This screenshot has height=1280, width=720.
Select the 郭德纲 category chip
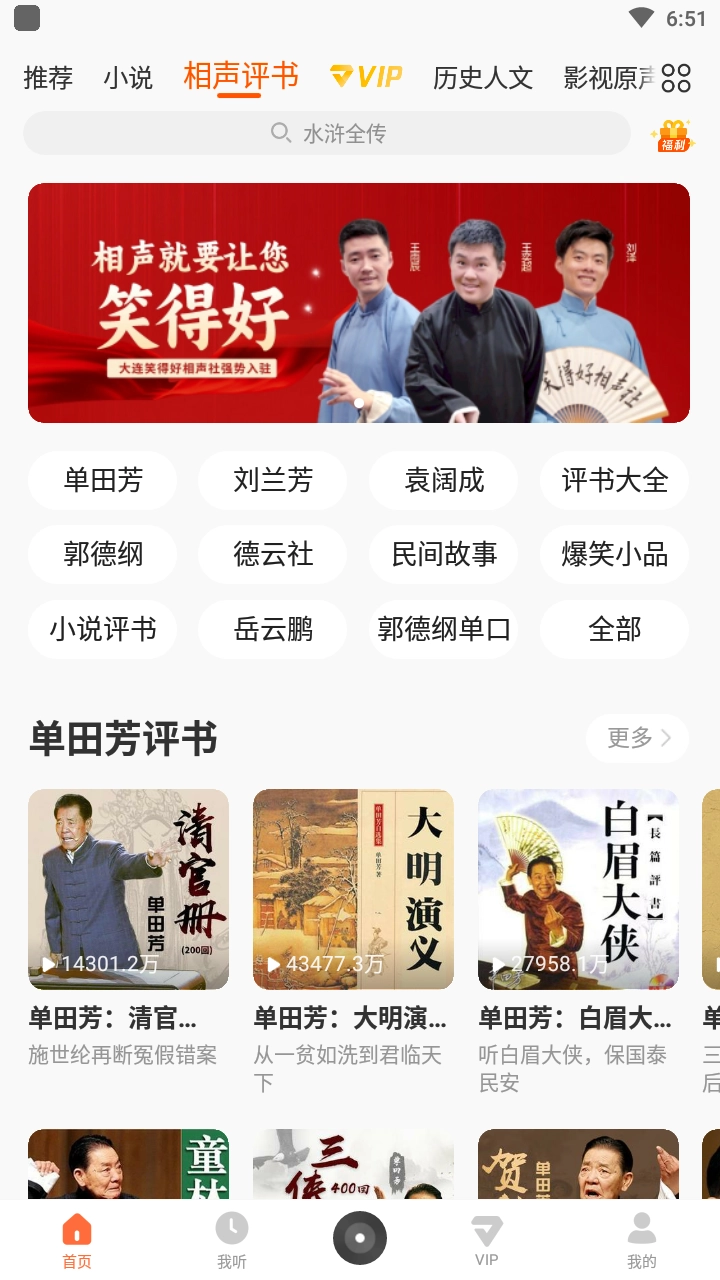102,555
